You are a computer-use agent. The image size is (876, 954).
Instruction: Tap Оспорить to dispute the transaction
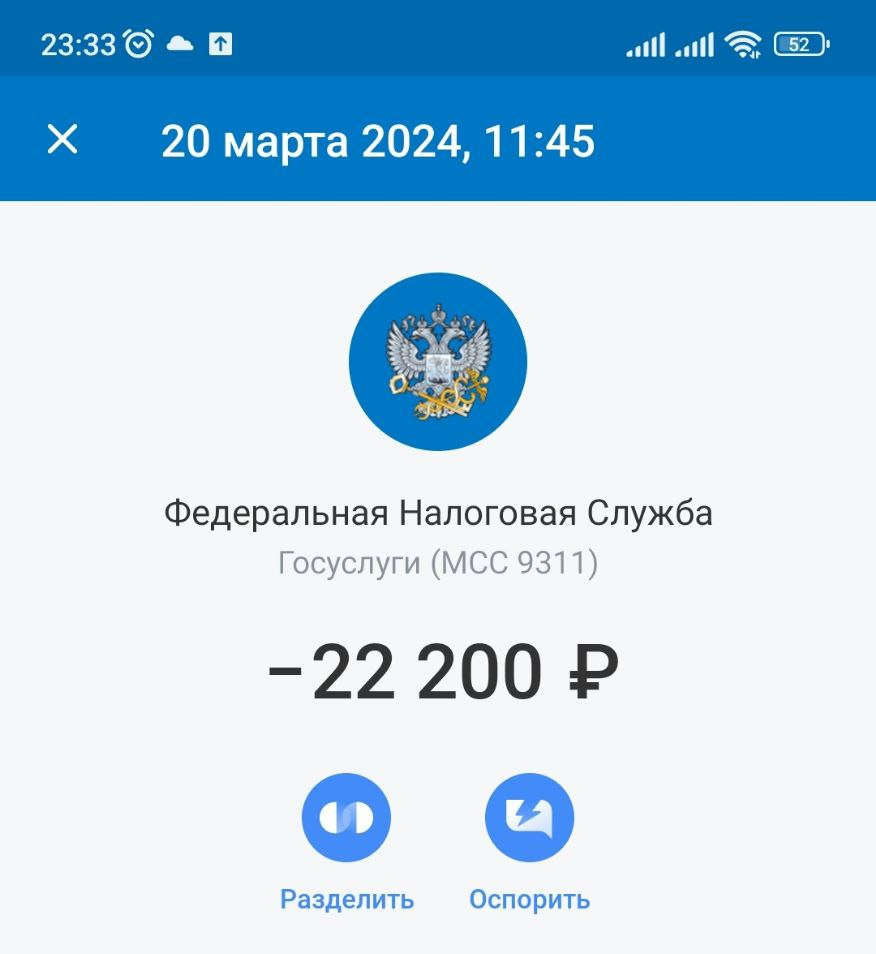[529, 898]
